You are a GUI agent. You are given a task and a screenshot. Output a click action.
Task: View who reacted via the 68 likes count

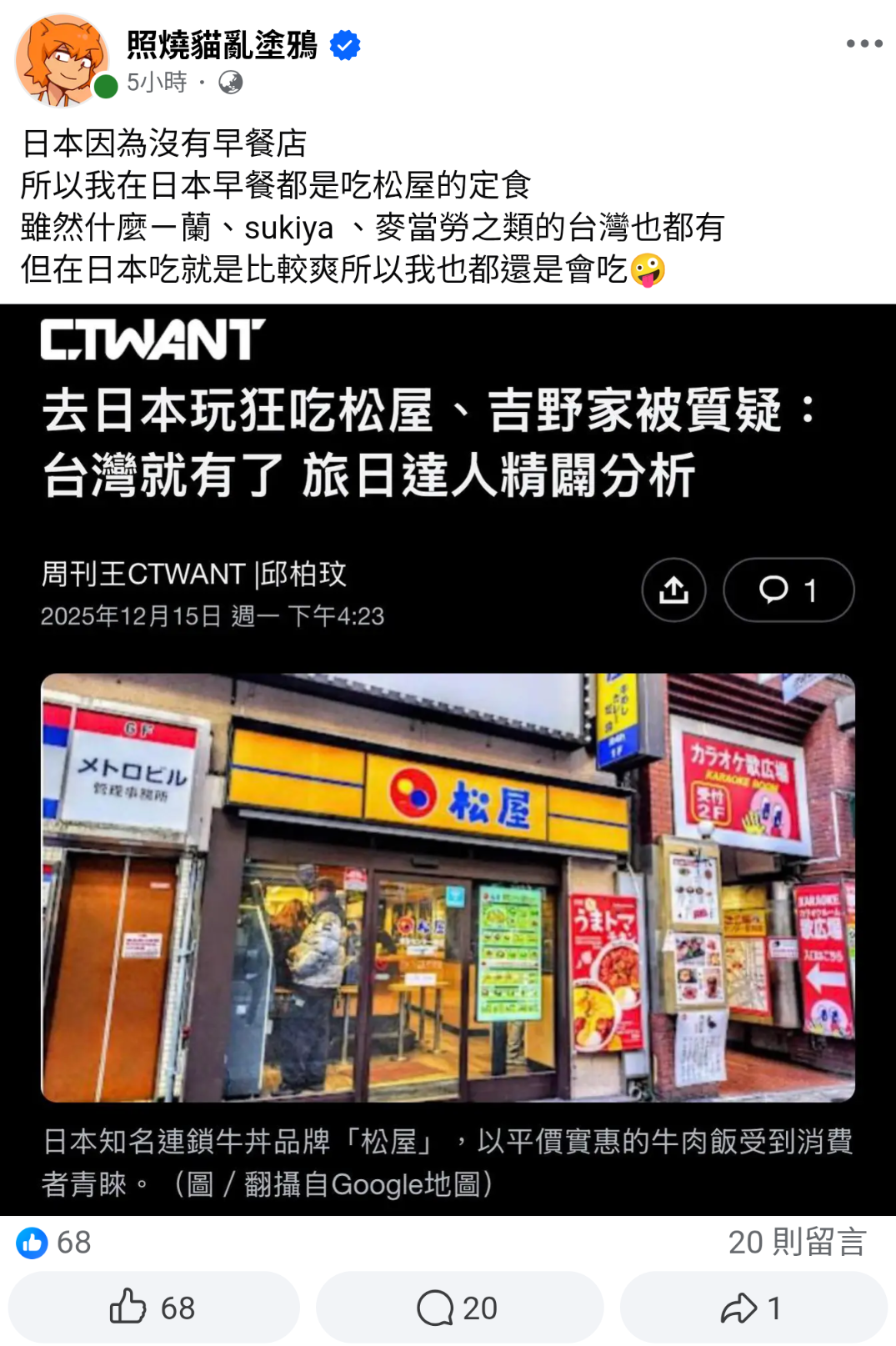point(55,1242)
